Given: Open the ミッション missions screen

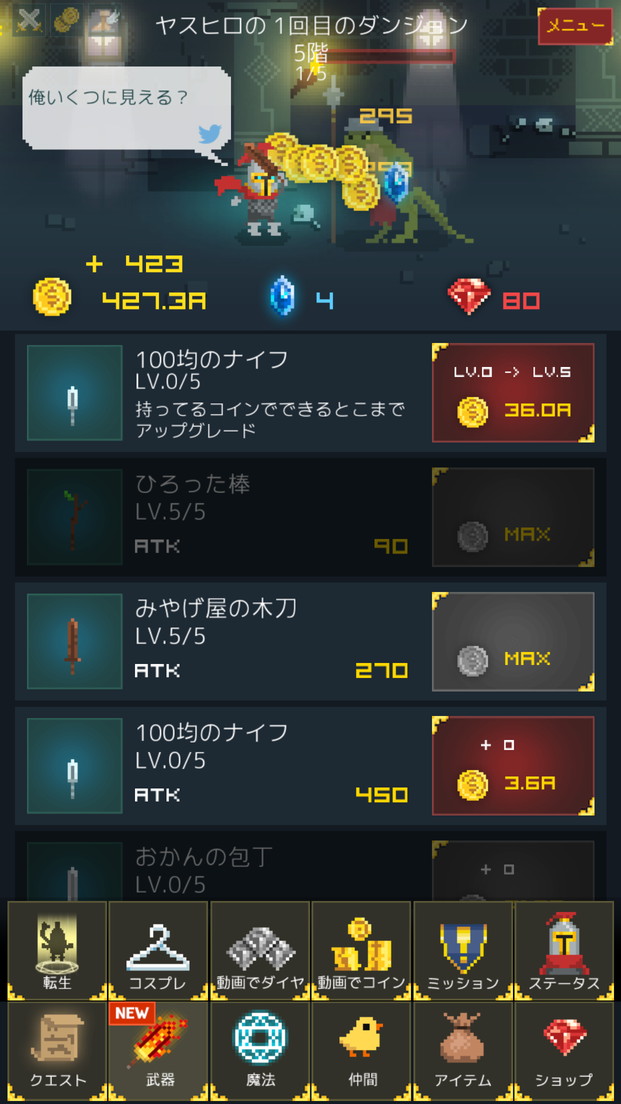Looking at the screenshot, I should tap(463, 950).
